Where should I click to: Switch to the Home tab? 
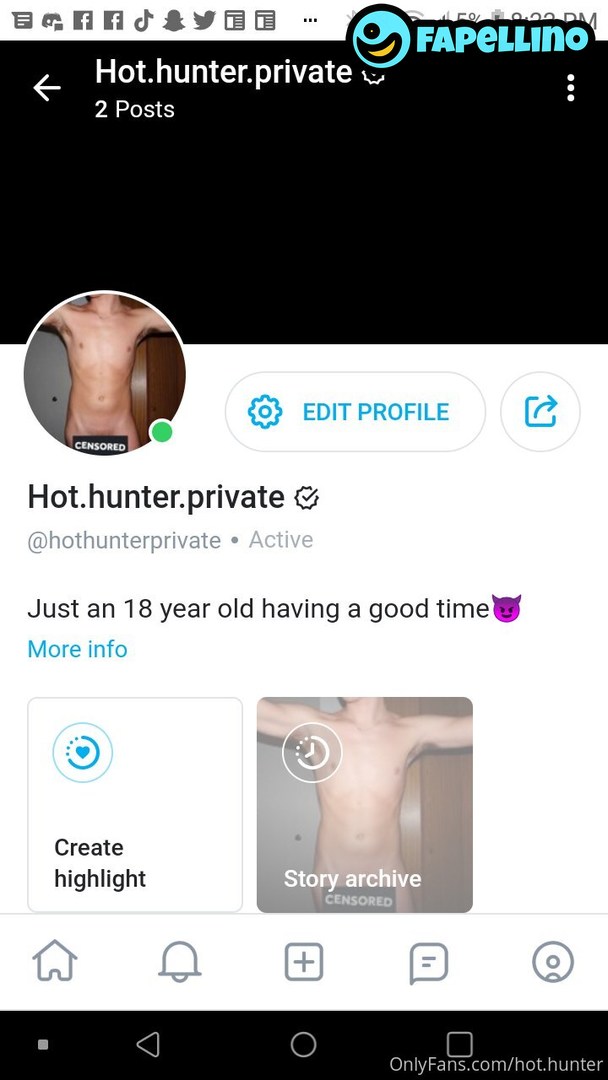coord(55,962)
